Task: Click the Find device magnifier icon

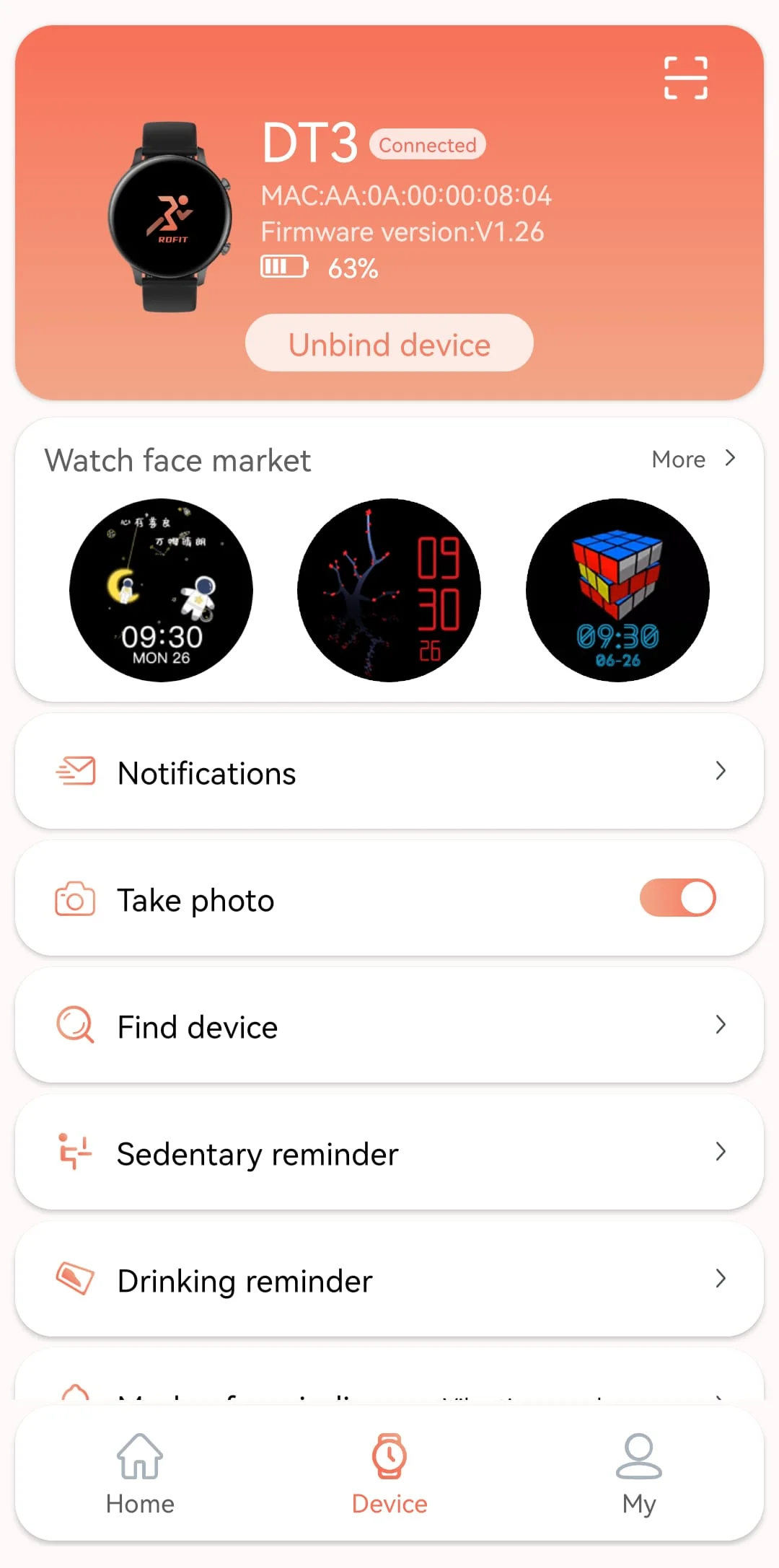Action: (x=74, y=1025)
